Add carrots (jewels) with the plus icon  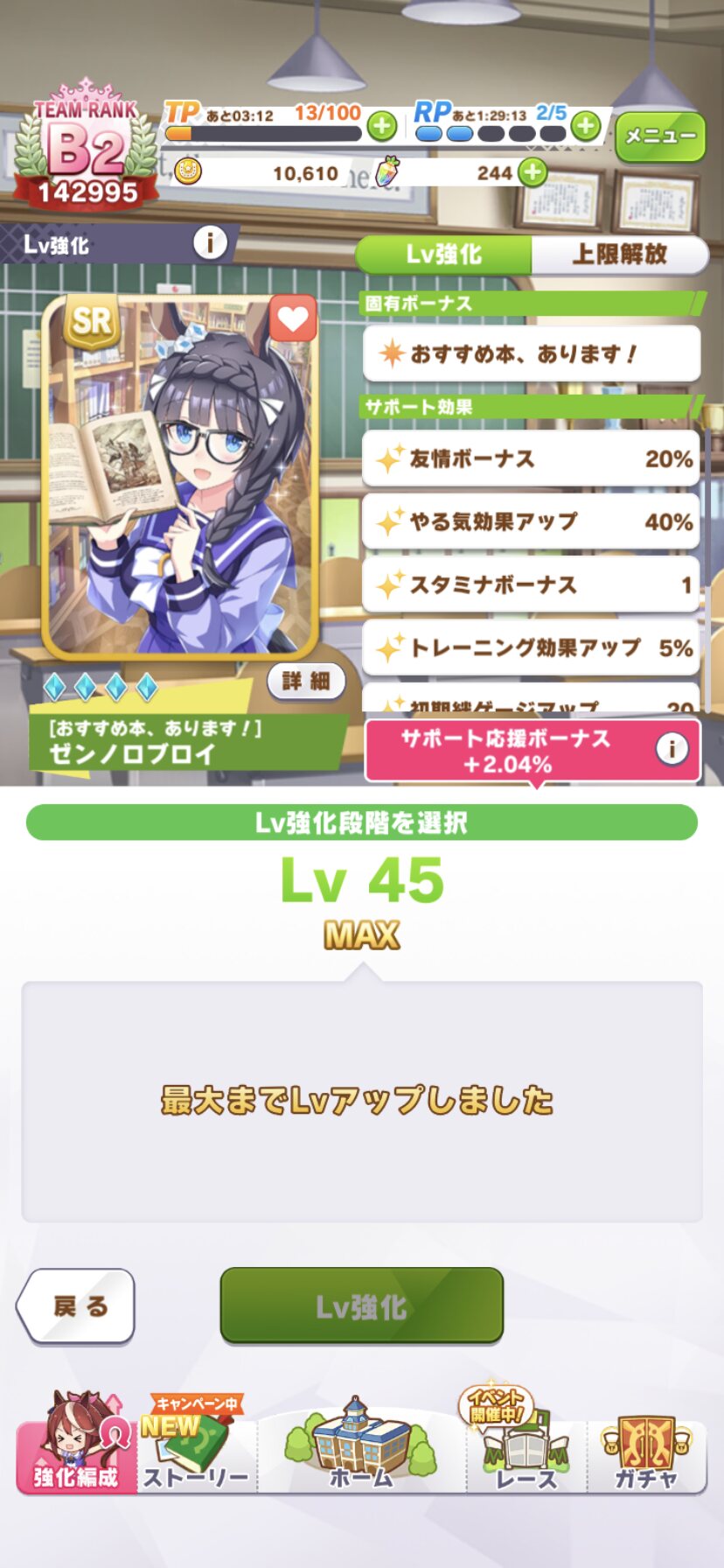tap(533, 172)
